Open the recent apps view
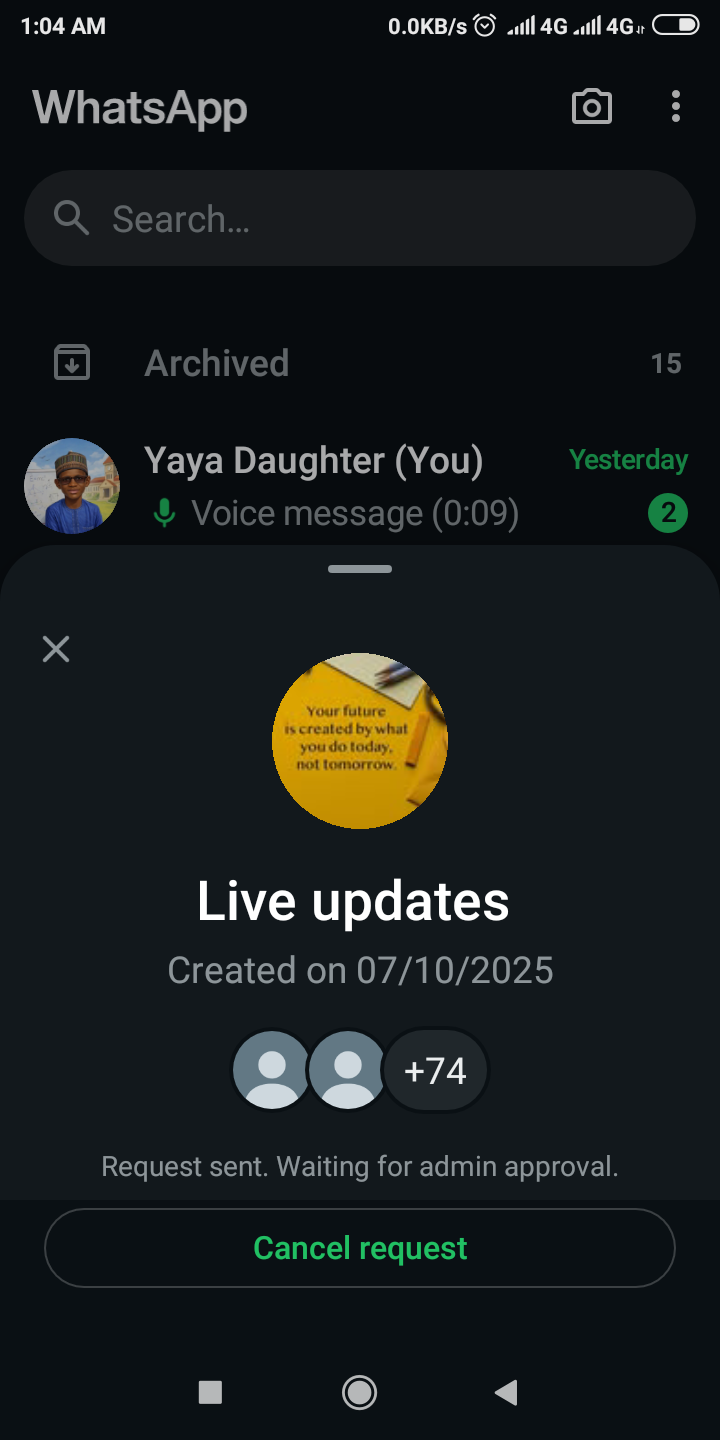720x1440 pixels. click(210, 1392)
